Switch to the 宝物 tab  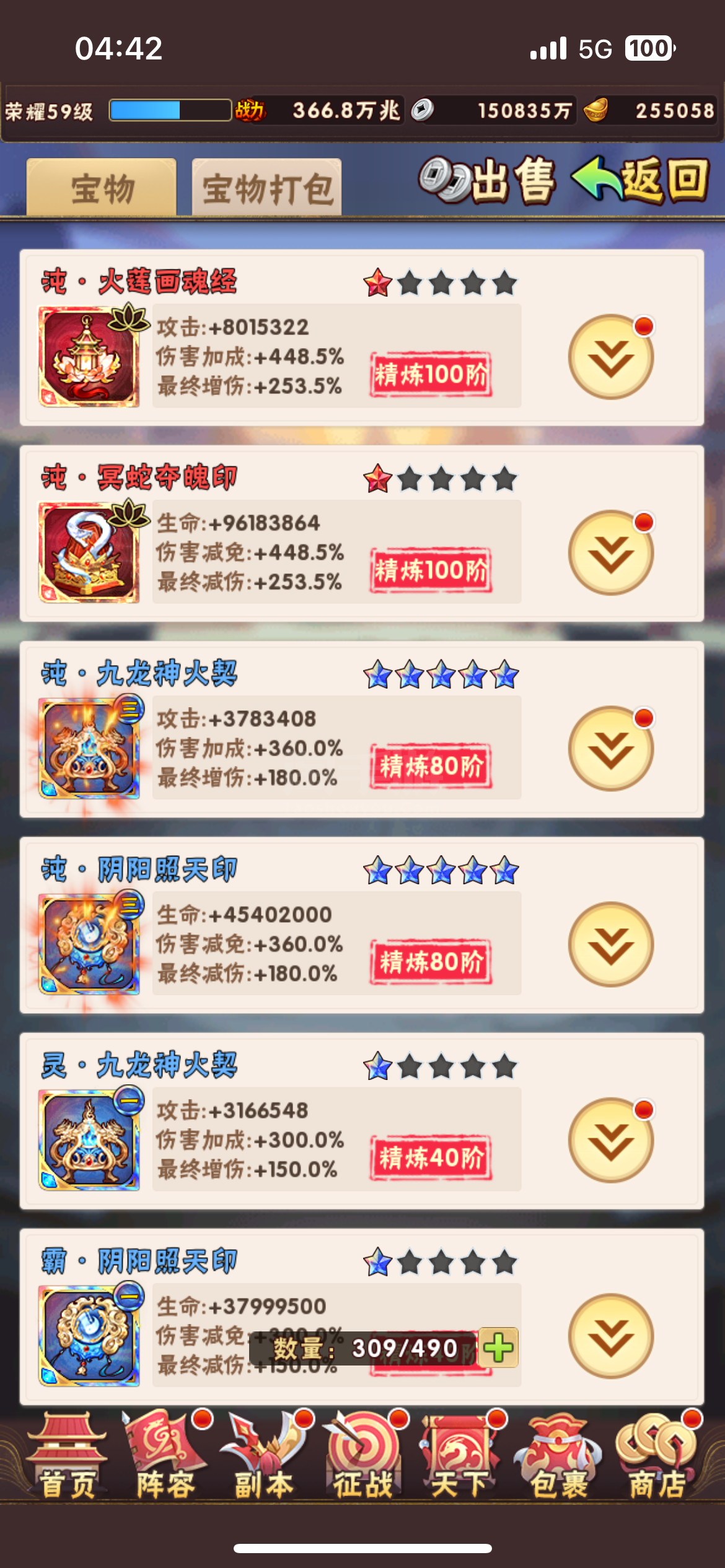pyautogui.click(x=102, y=188)
